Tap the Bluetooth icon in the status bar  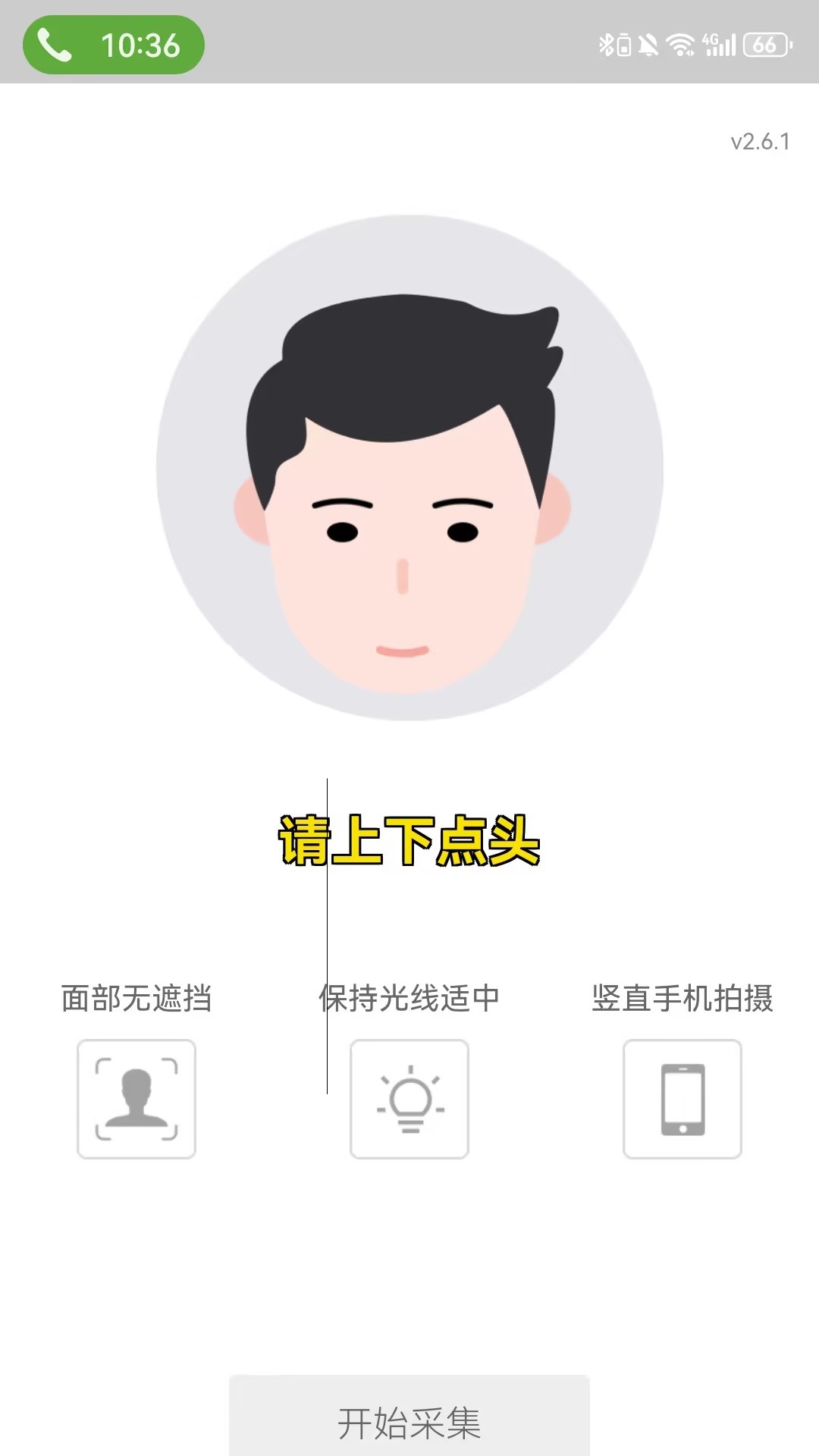point(607,45)
